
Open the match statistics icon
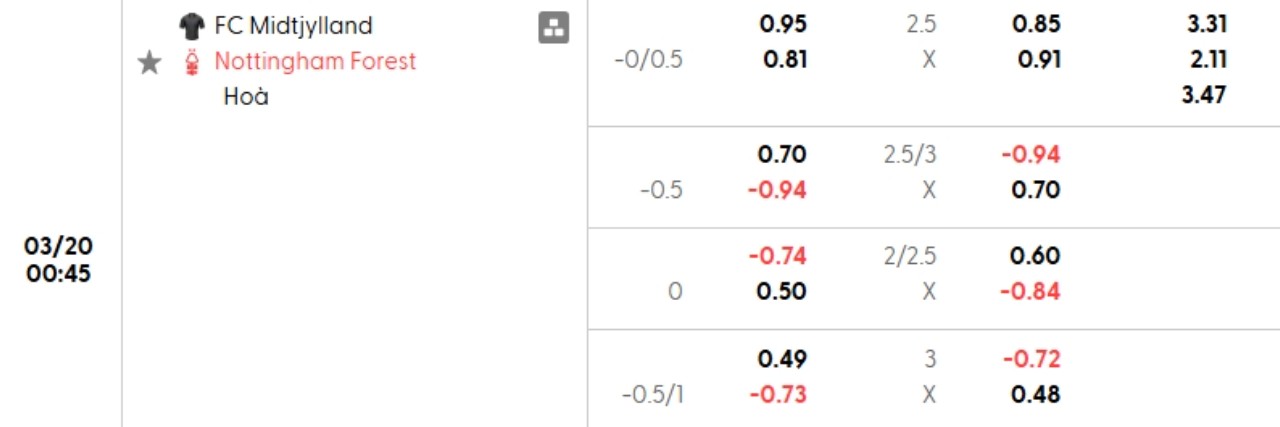point(553,28)
